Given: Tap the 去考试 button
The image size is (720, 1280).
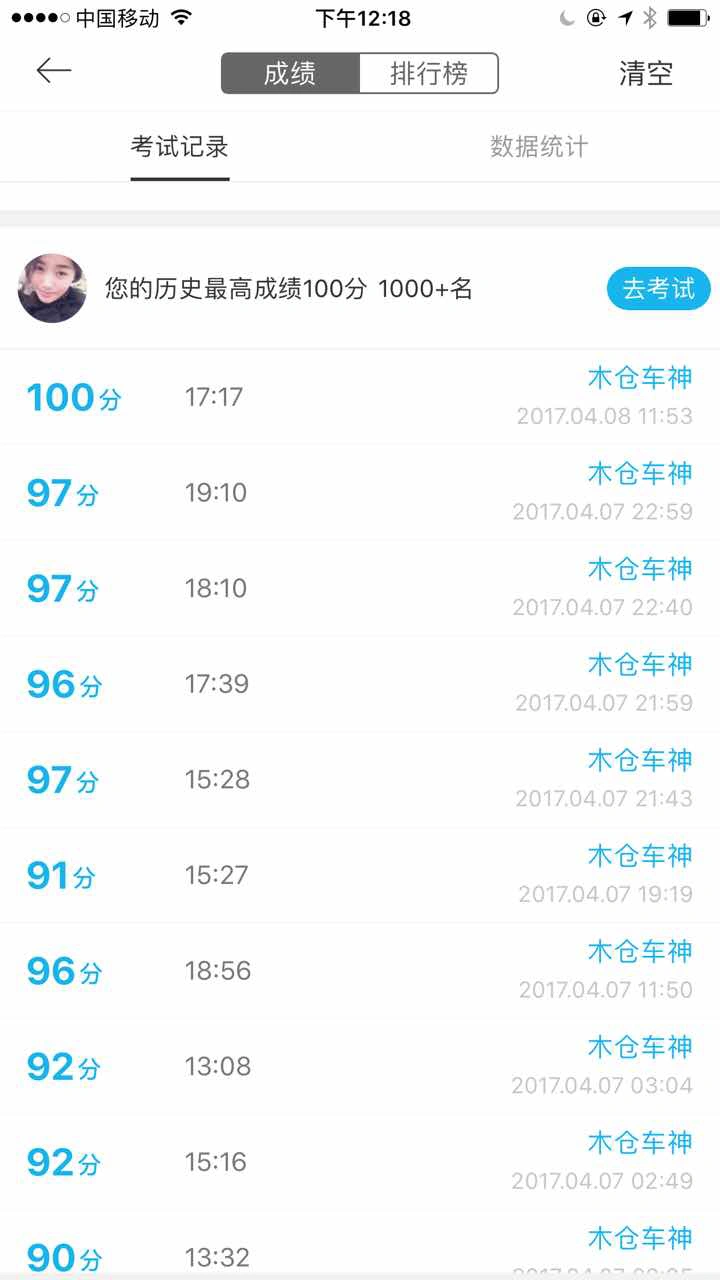Looking at the screenshot, I should pyautogui.click(x=659, y=289).
